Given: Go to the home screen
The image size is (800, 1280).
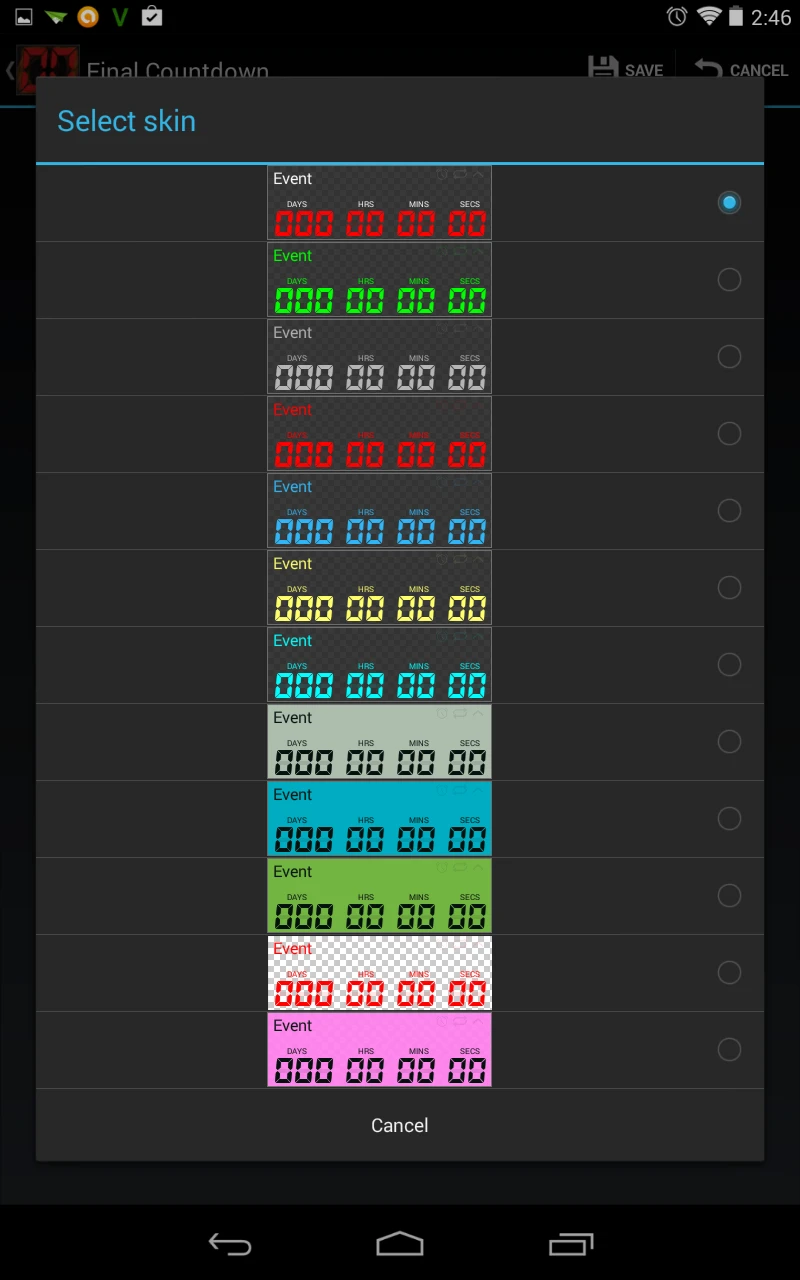Looking at the screenshot, I should [400, 1244].
